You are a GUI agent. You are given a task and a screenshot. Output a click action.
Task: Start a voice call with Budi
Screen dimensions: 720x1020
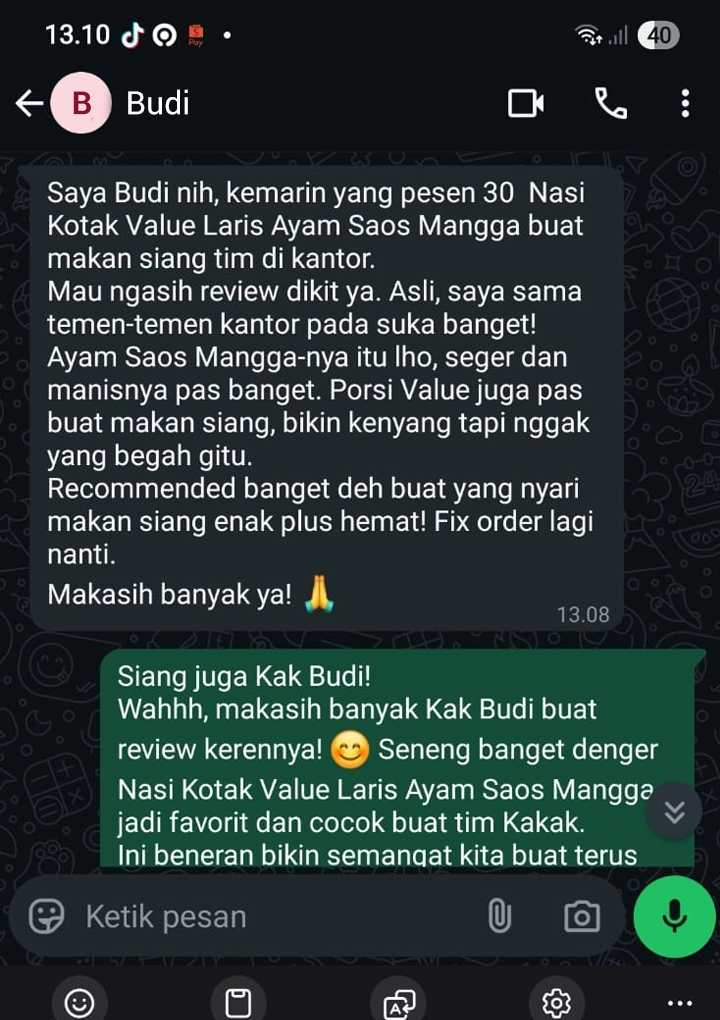point(610,103)
